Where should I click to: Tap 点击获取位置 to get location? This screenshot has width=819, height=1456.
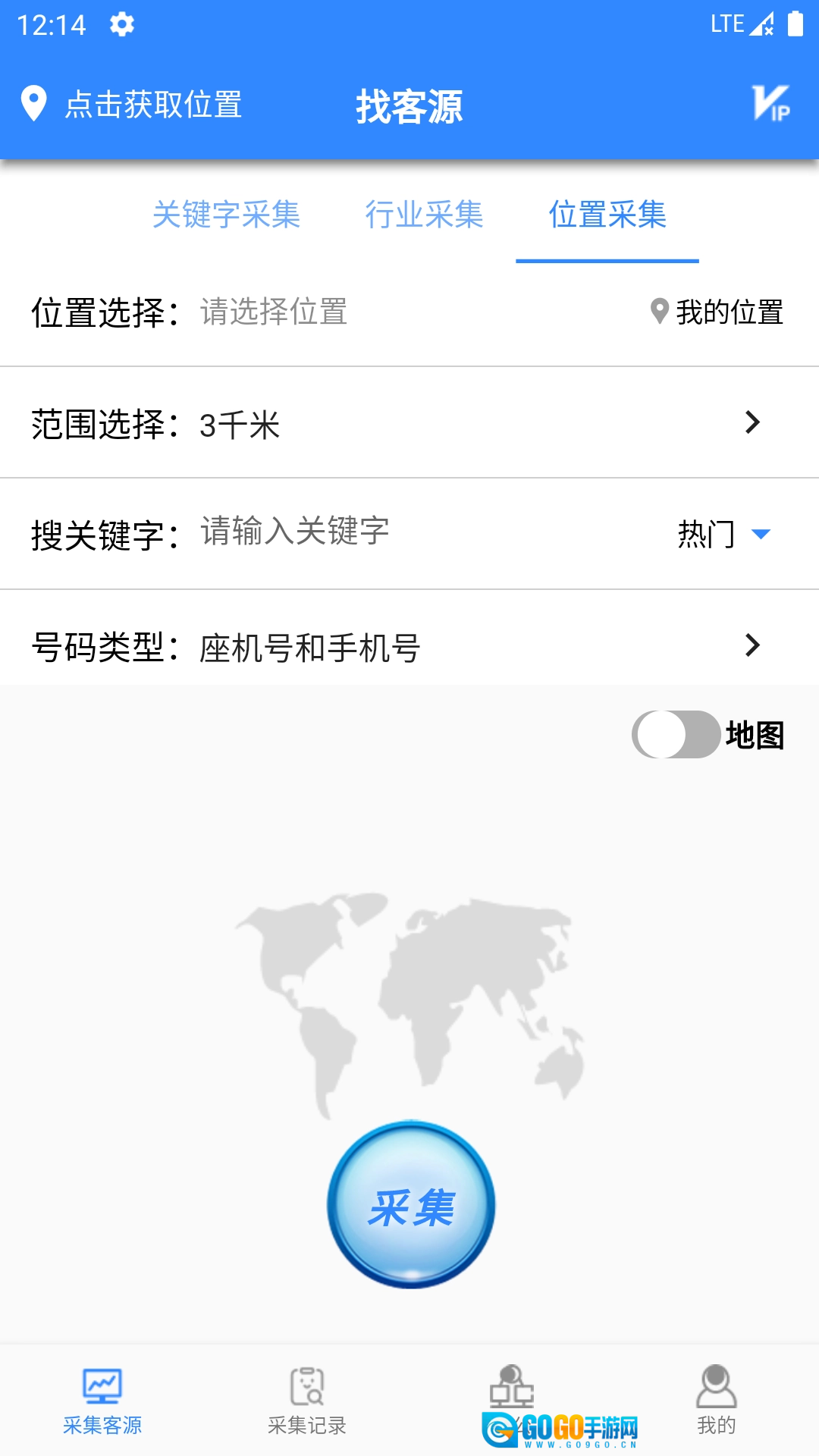133,105
